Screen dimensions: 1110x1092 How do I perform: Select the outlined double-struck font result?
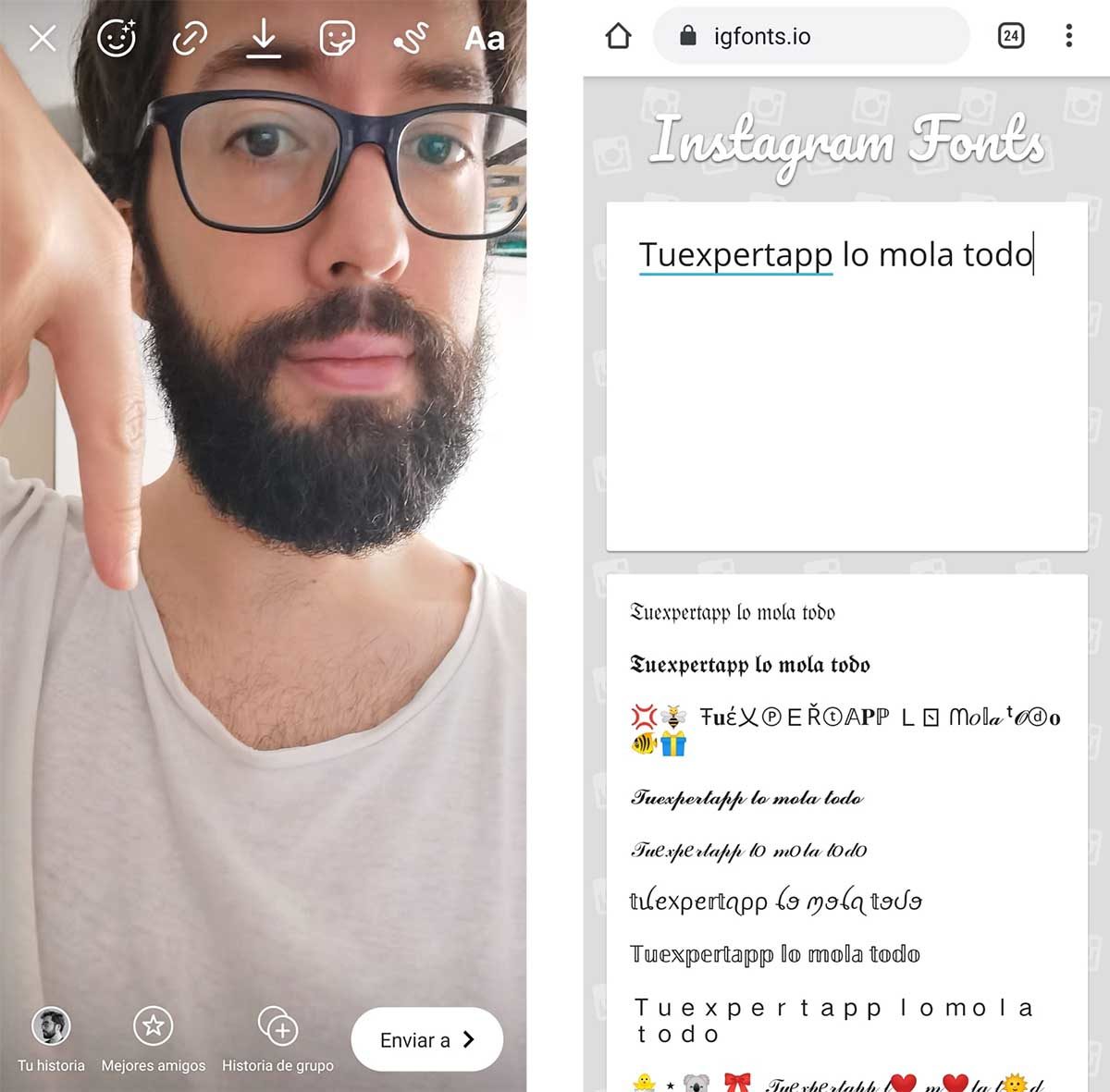coord(775,954)
